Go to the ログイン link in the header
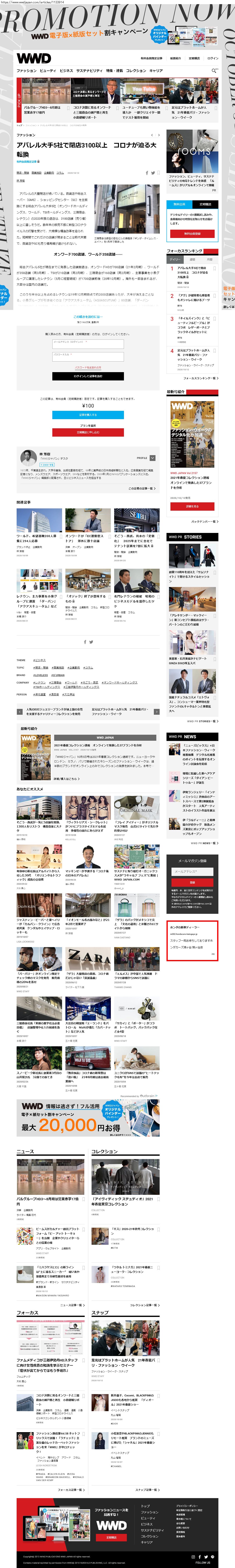Image resolution: width=235 pixels, height=1568 pixels. [x=213, y=58]
